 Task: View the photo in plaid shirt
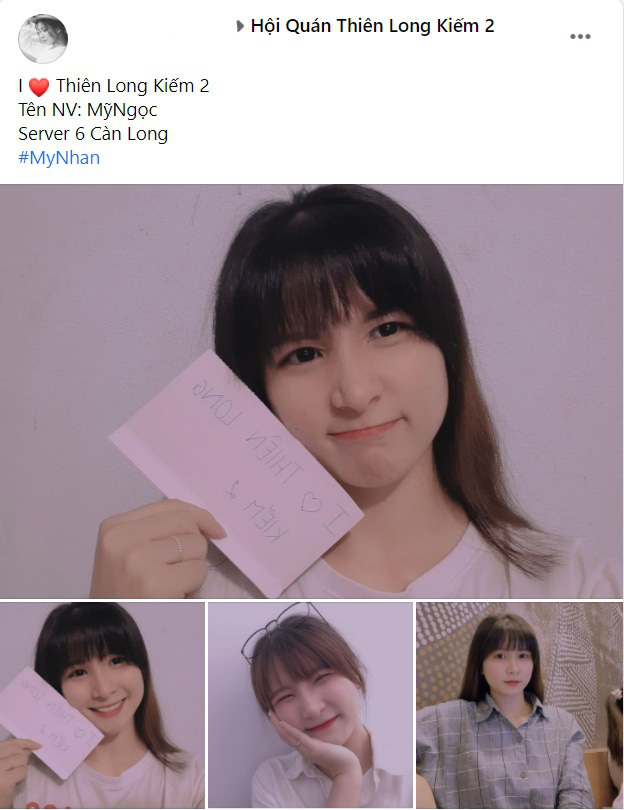tap(518, 705)
